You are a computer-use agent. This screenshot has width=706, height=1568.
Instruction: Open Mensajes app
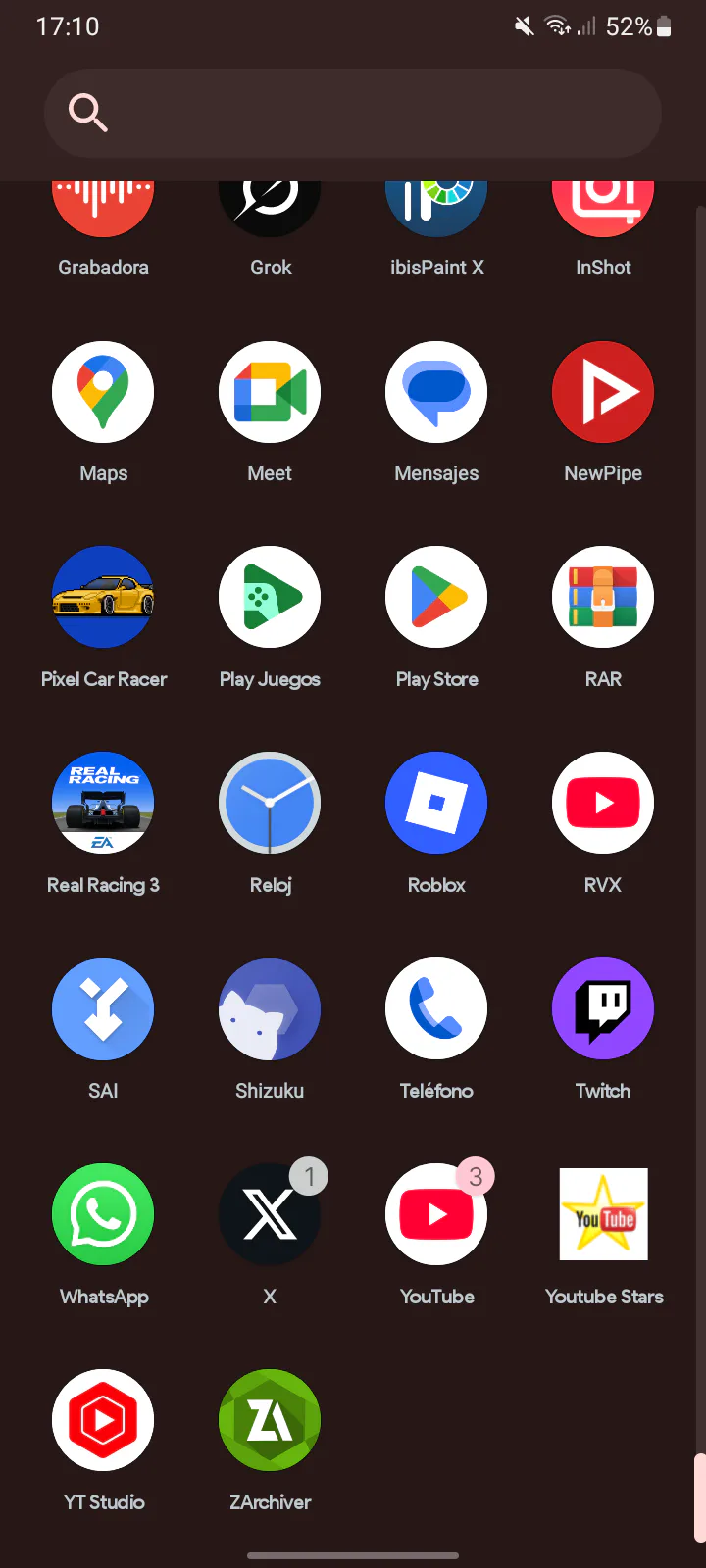coord(436,392)
